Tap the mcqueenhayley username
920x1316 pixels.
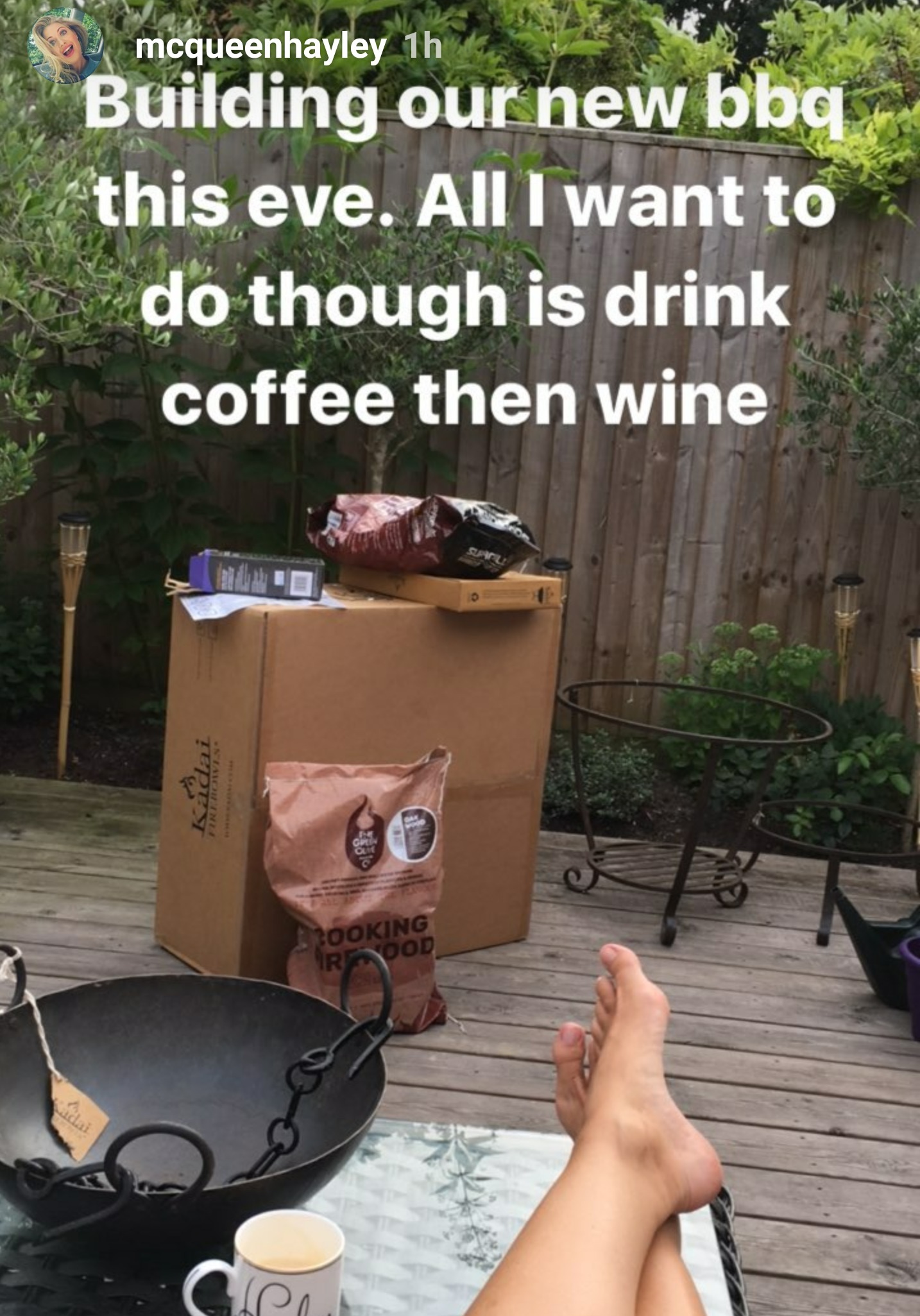click(x=260, y=46)
